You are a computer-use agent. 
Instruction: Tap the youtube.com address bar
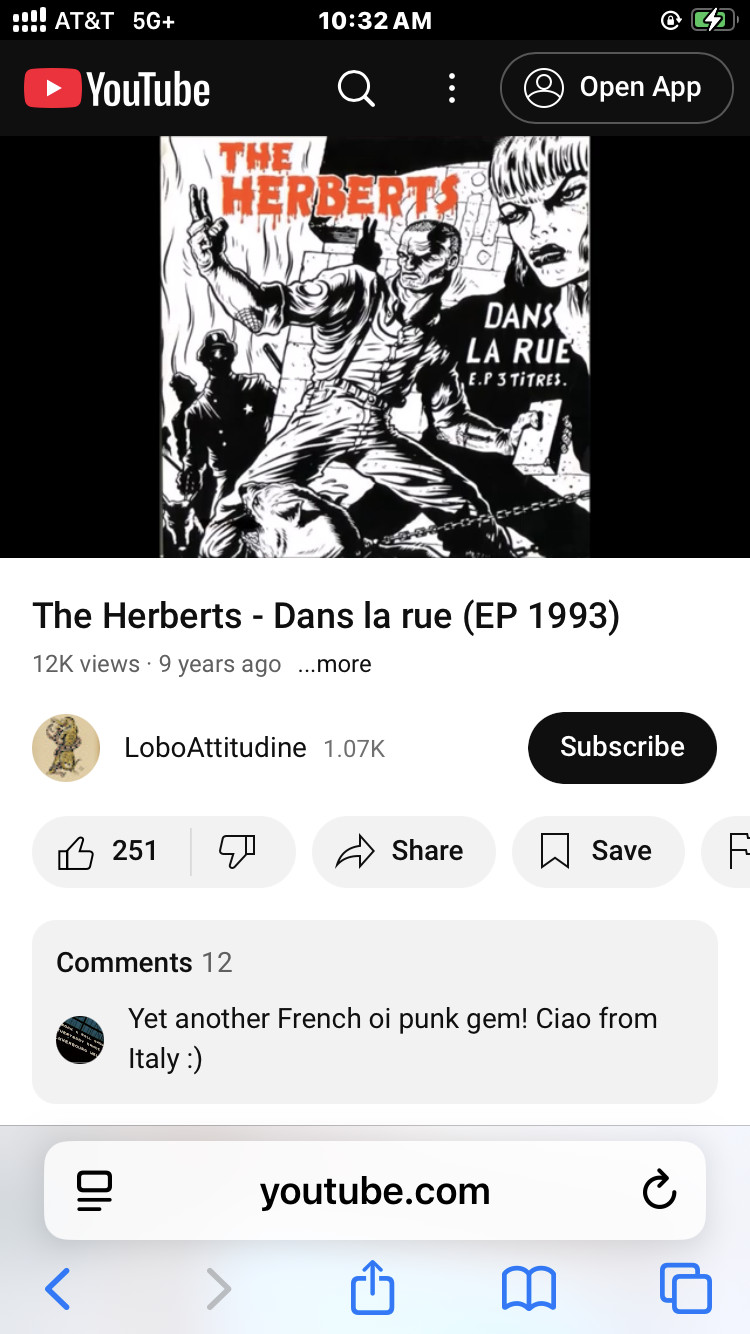tap(375, 1191)
